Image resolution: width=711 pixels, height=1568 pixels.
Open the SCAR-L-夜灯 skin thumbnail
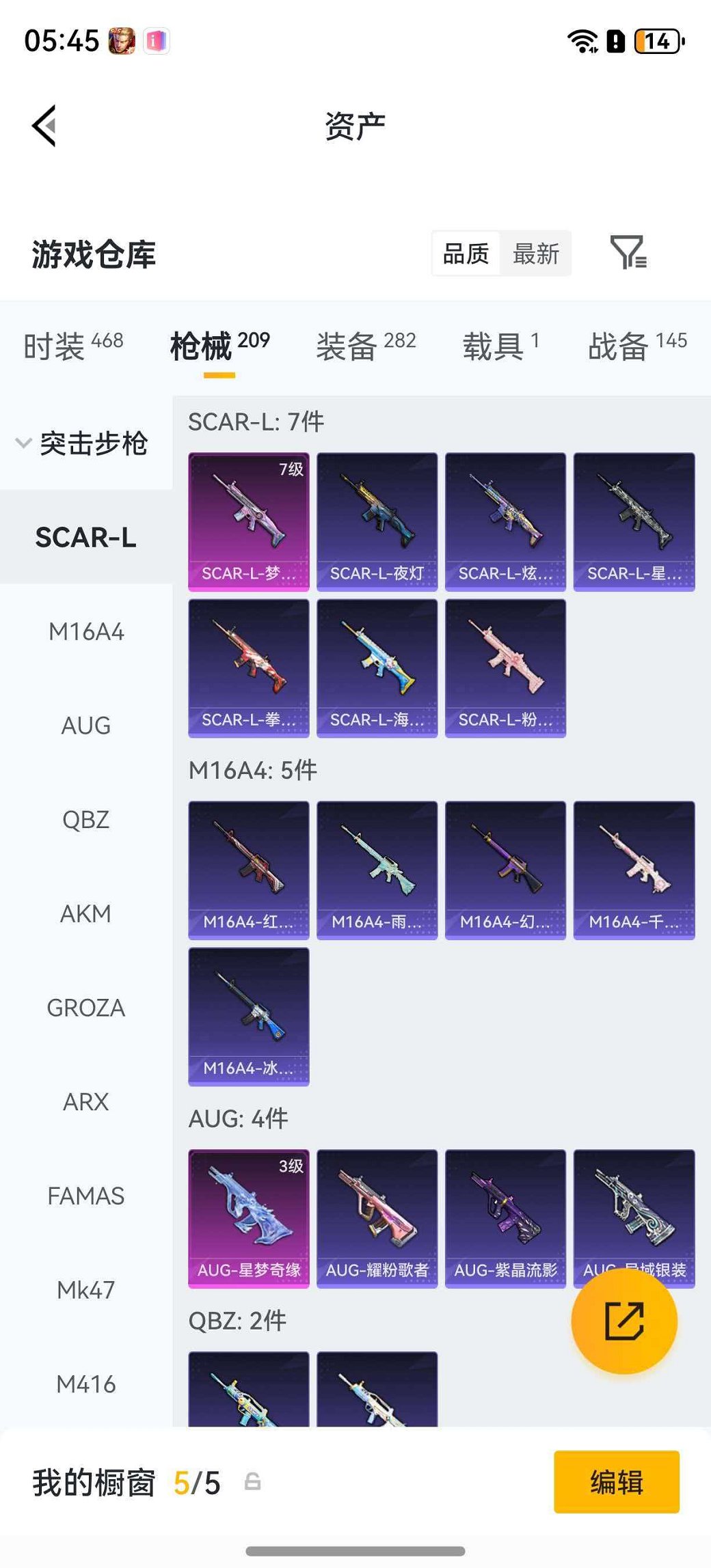377,519
